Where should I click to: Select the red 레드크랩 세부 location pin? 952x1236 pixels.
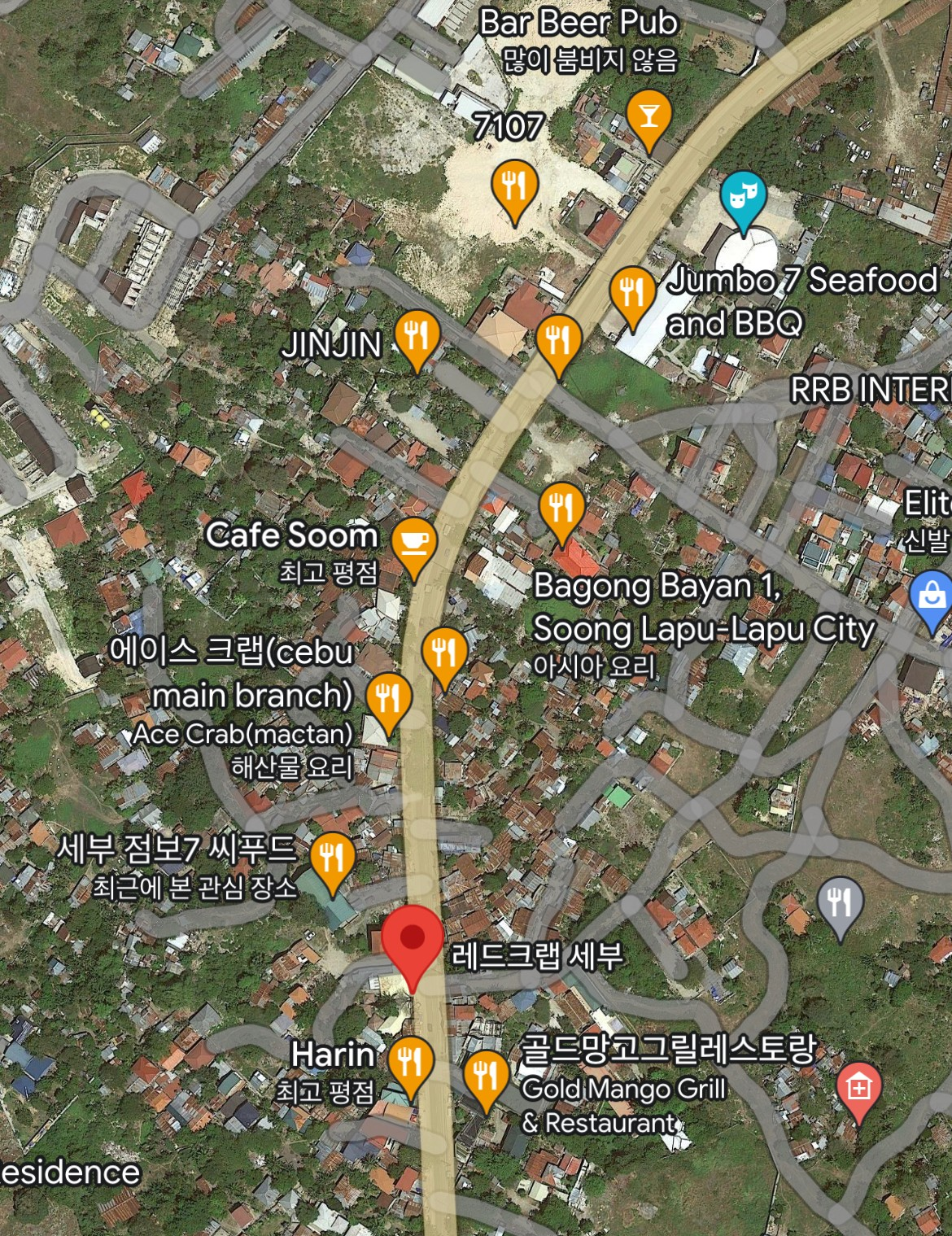tap(413, 941)
